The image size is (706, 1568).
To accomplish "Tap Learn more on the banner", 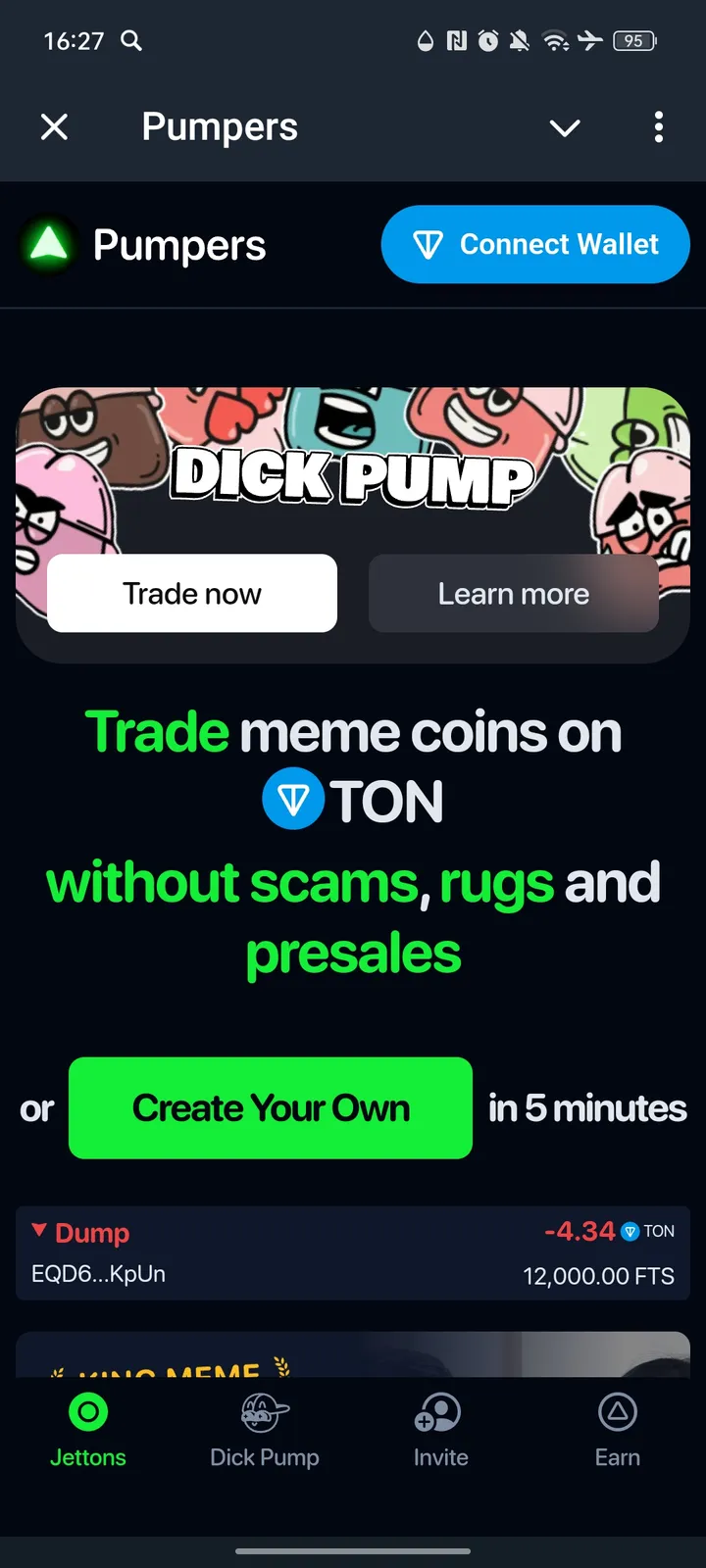I will (x=513, y=593).
